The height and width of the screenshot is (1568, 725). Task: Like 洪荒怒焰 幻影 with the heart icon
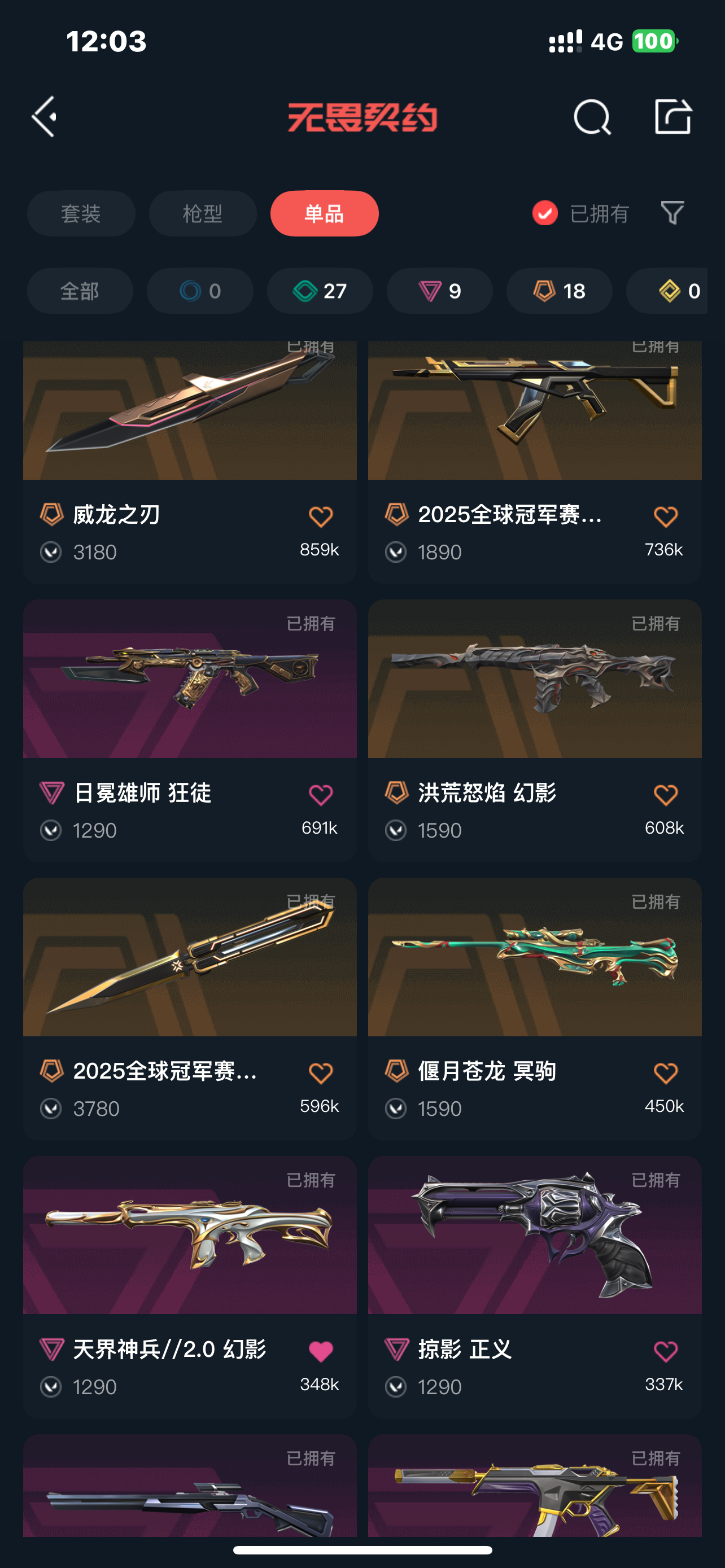(665, 795)
